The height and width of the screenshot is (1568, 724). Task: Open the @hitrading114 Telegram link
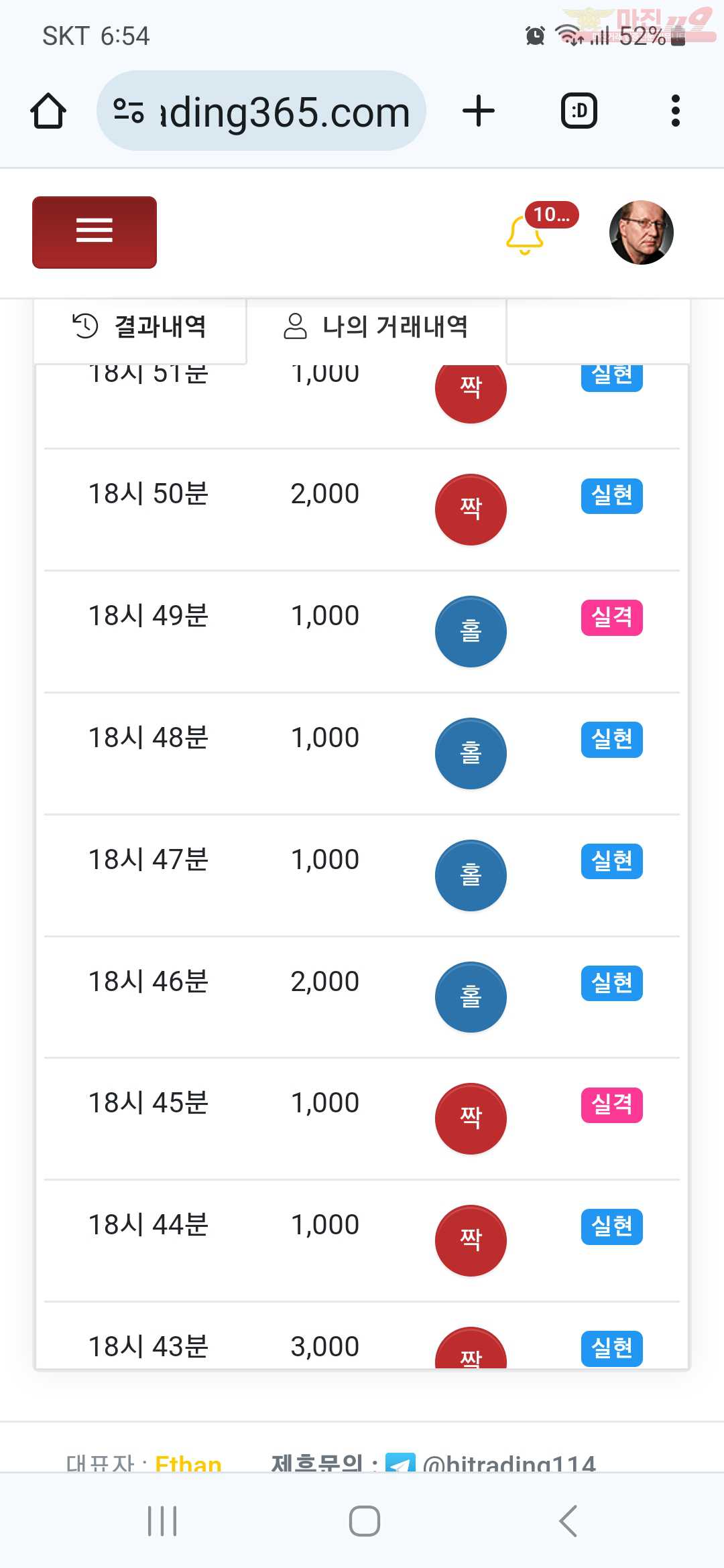509,1464
